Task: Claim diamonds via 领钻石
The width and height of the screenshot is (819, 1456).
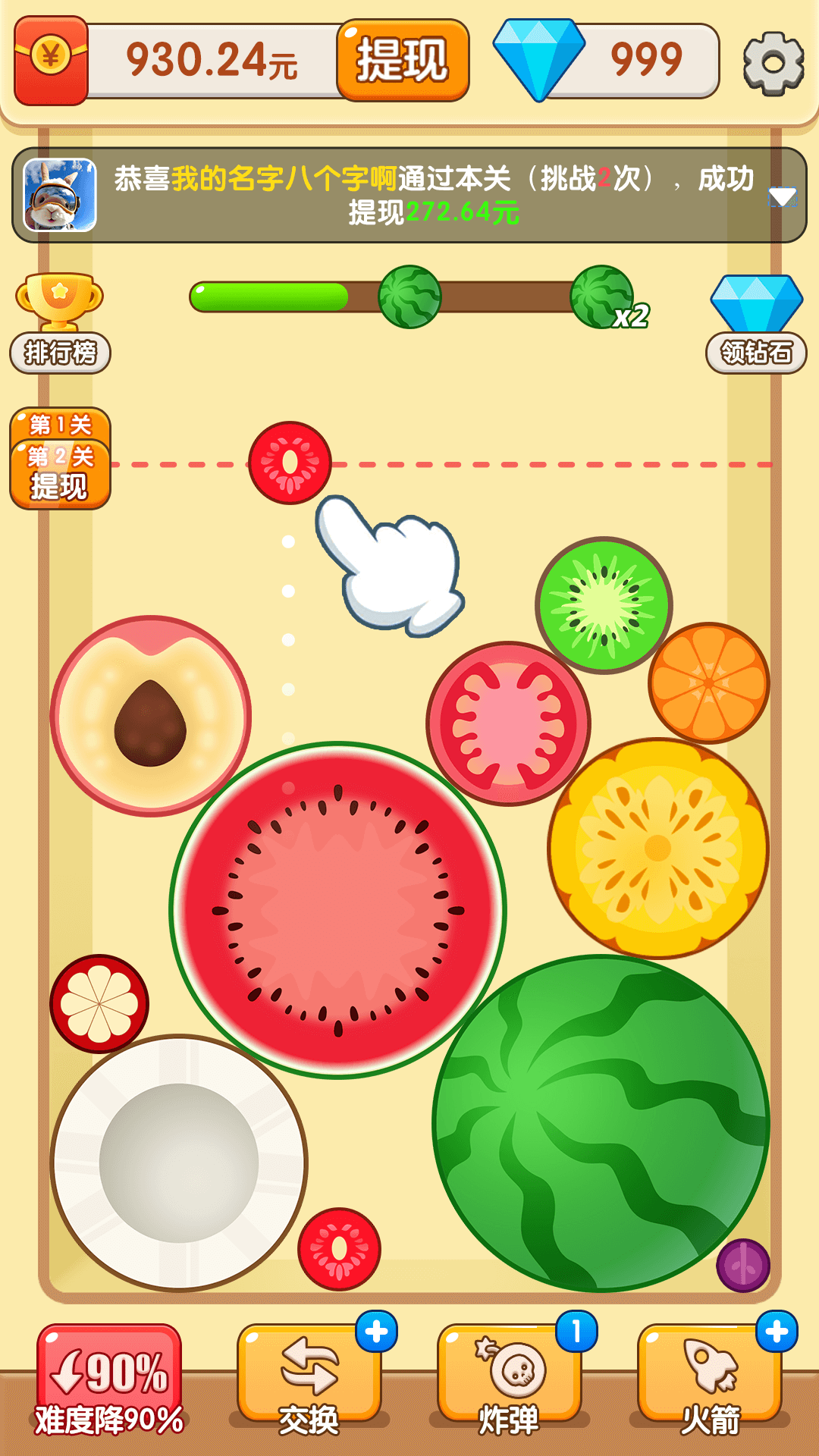Action: point(756,324)
